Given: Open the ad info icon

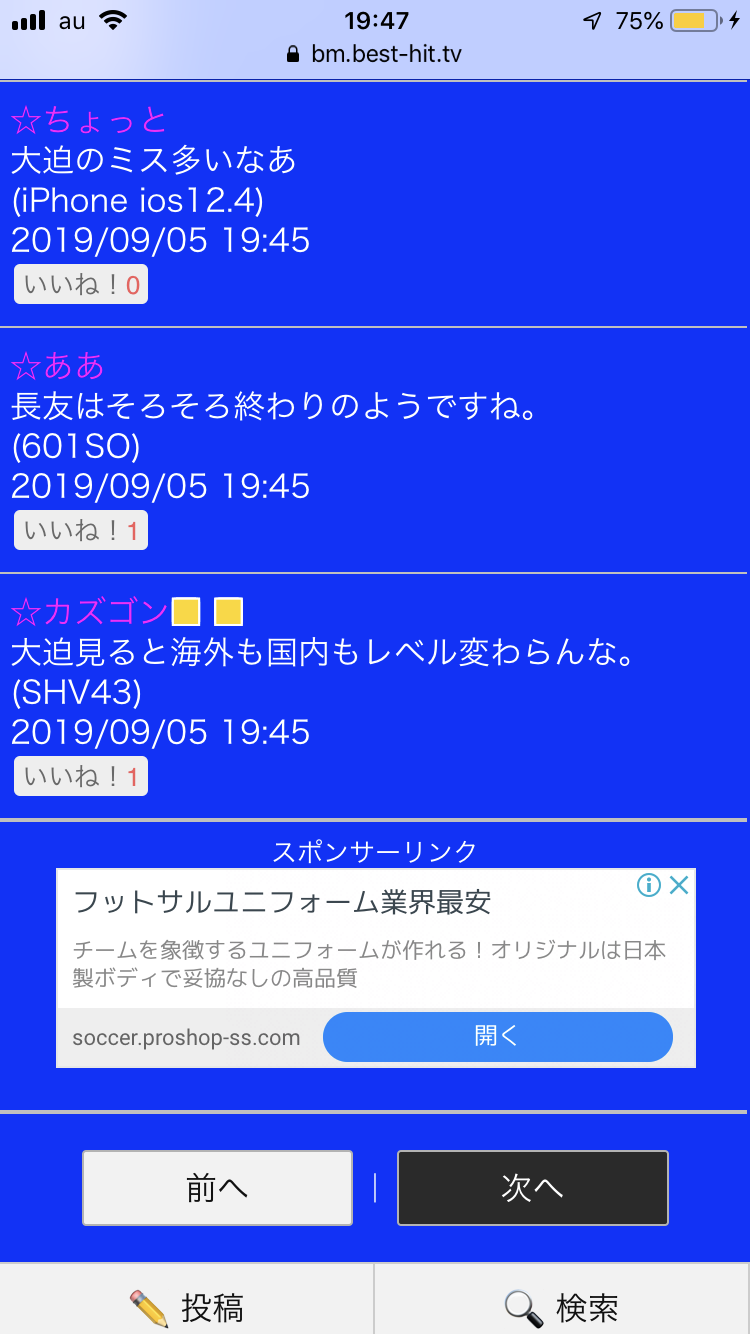Looking at the screenshot, I should pyautogui.click(x=649, y=885).
